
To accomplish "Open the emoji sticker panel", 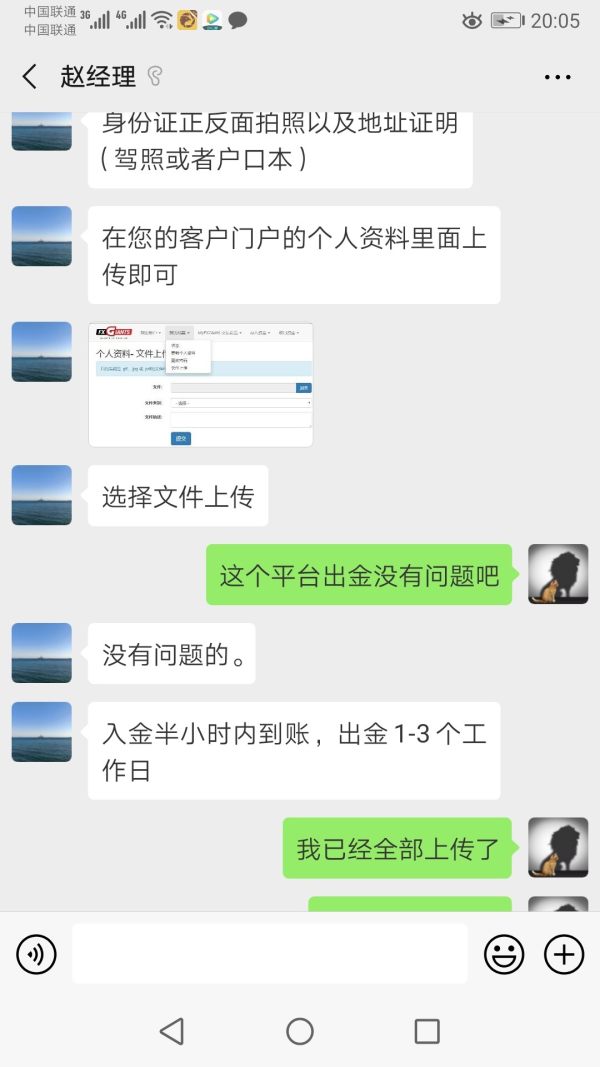I will tap(504, 955).
